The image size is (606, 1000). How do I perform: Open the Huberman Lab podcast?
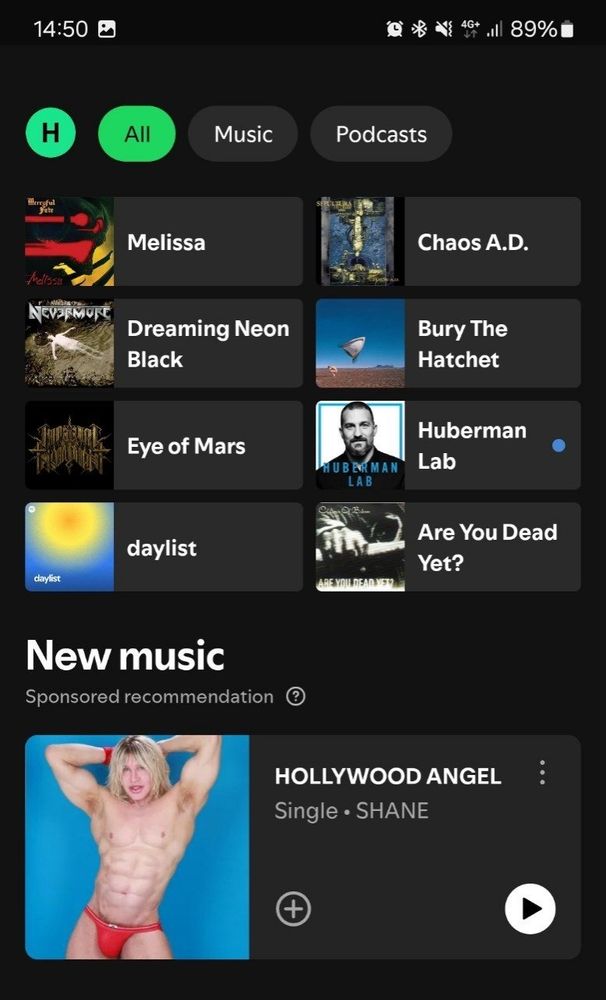pos(448,446)
